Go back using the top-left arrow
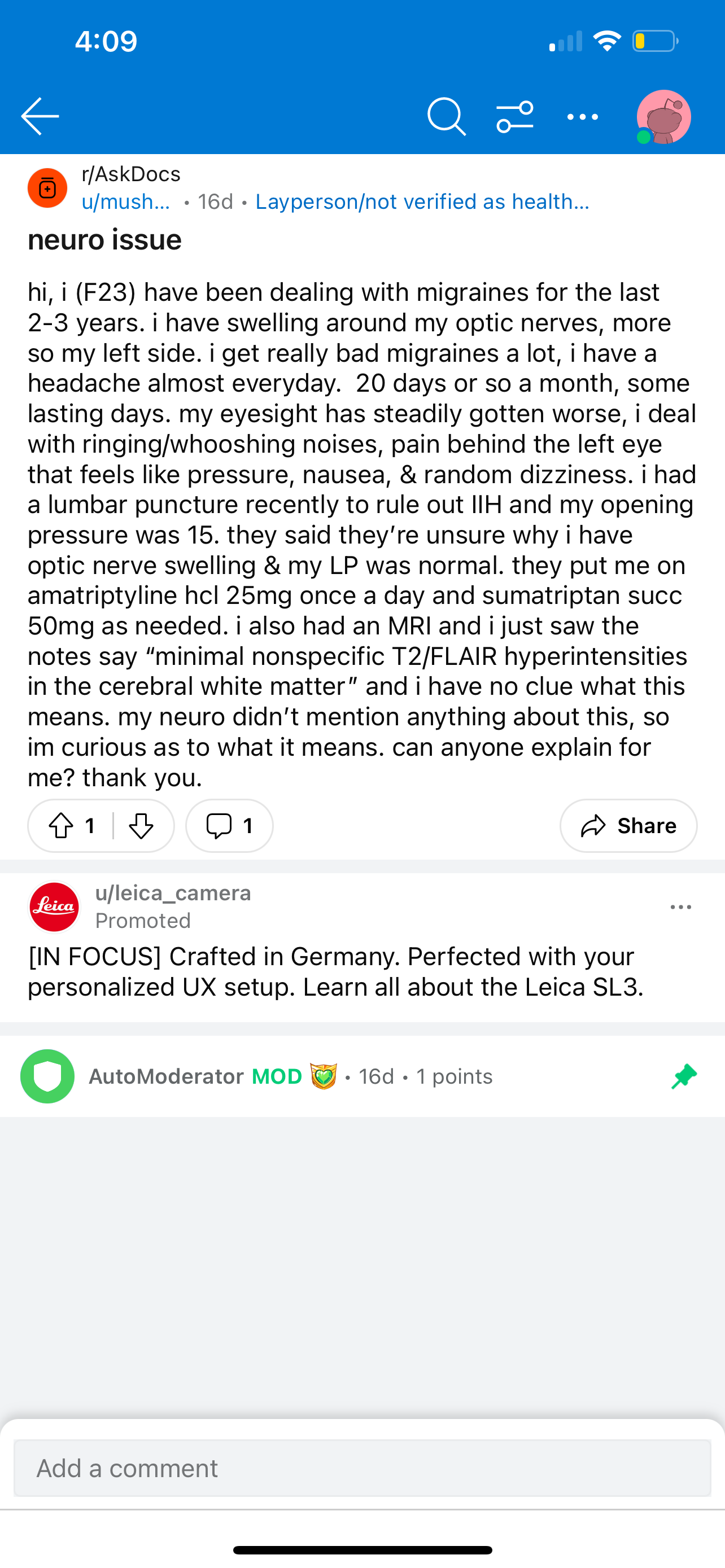725x1568 pixels. click(40, 116)
